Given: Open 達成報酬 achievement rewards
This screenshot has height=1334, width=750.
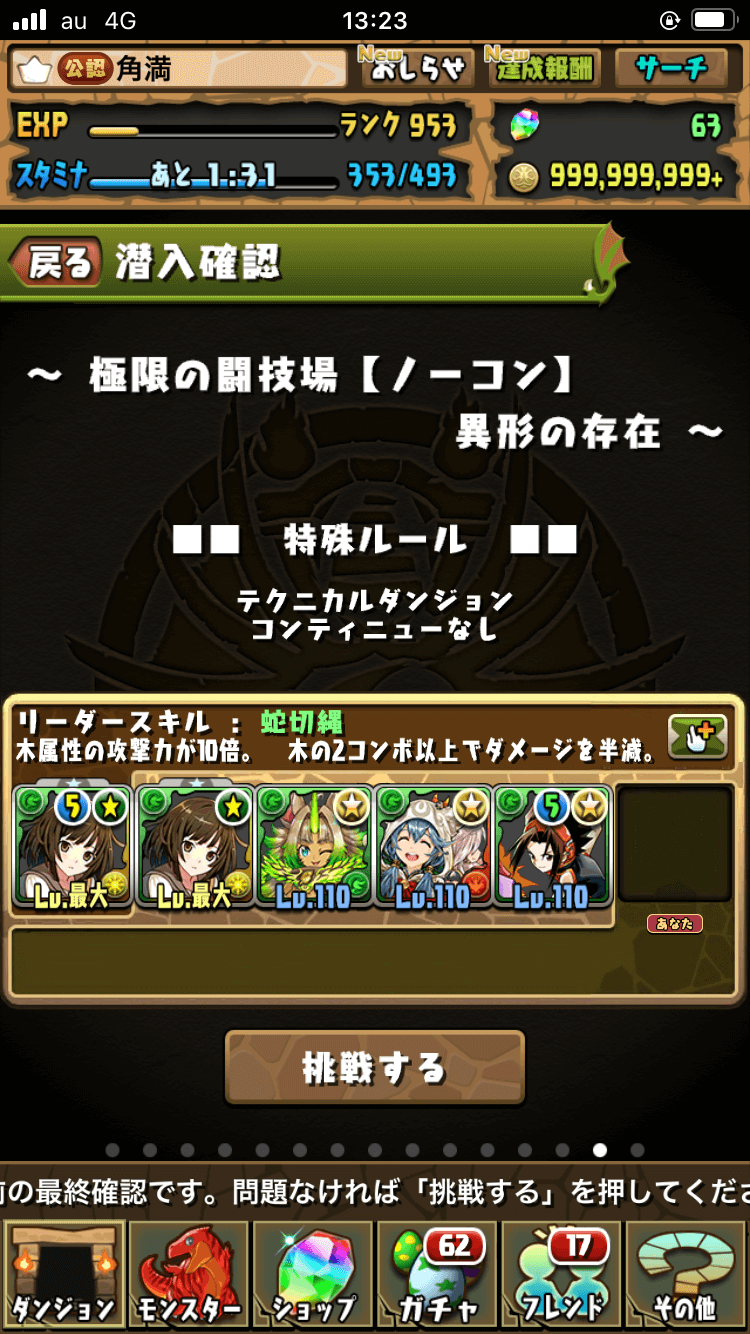Looking at the screenshot, I should point(544,68).
